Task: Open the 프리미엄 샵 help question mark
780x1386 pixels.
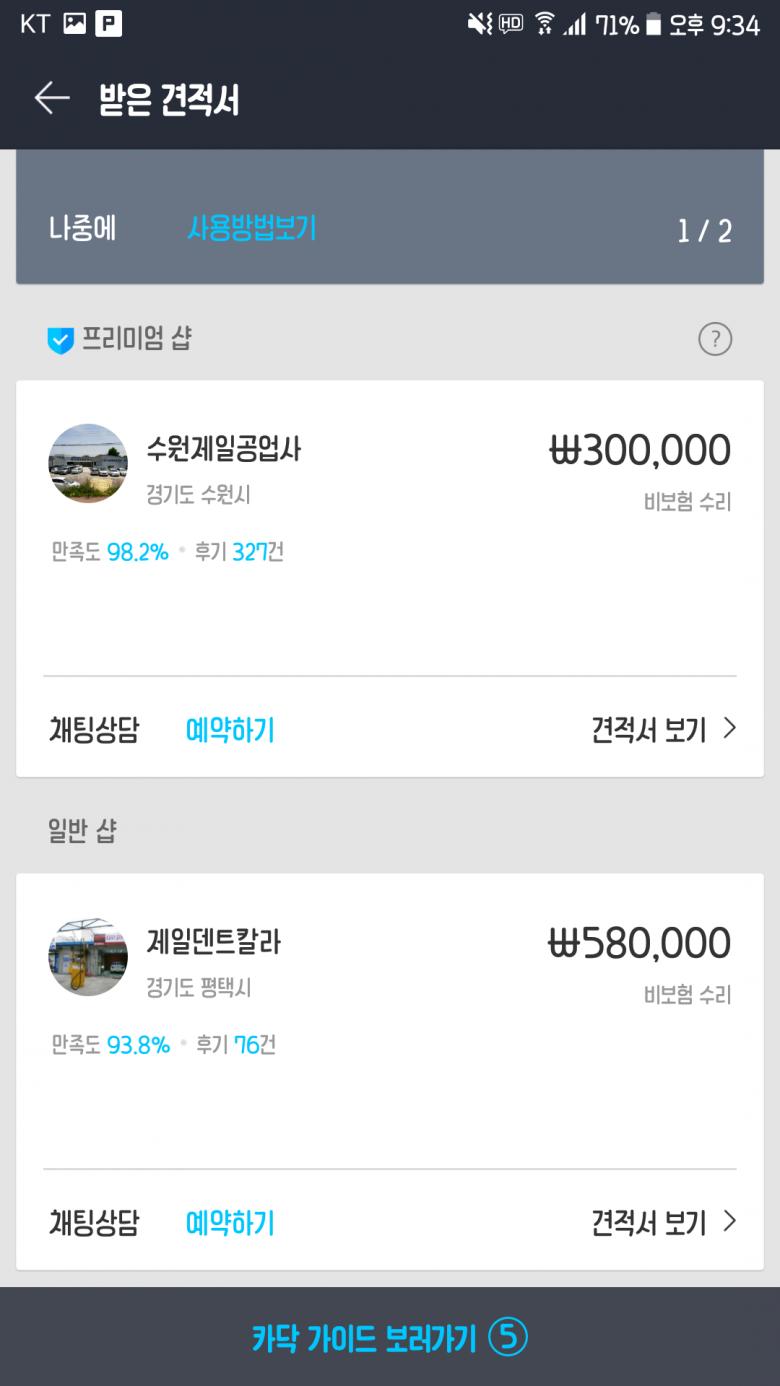Action: tap(714, 340)
